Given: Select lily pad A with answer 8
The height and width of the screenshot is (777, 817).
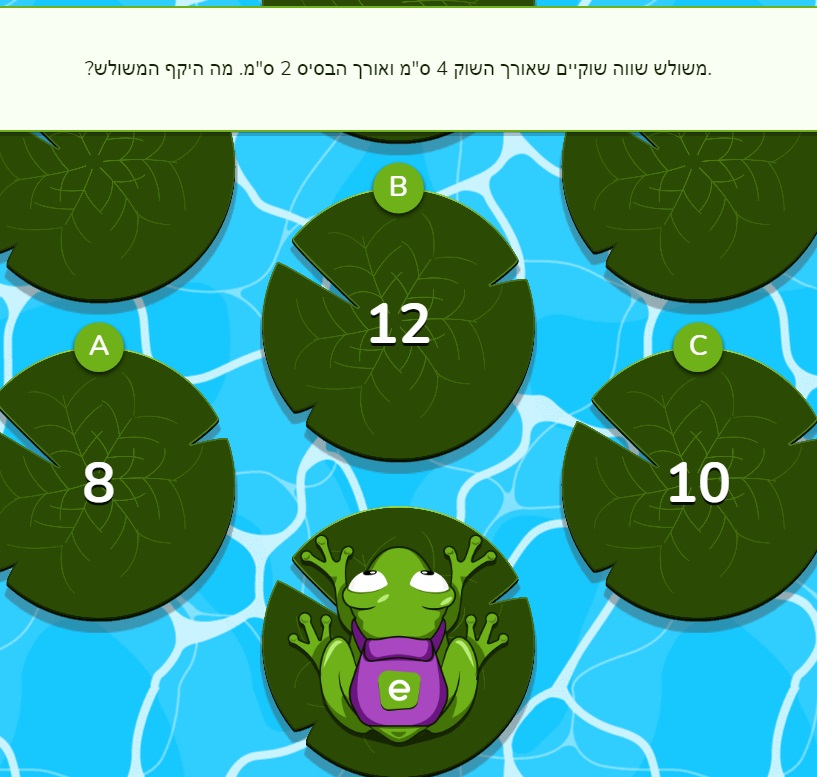Looking at the screenshot, I should [x=98, y=483].
